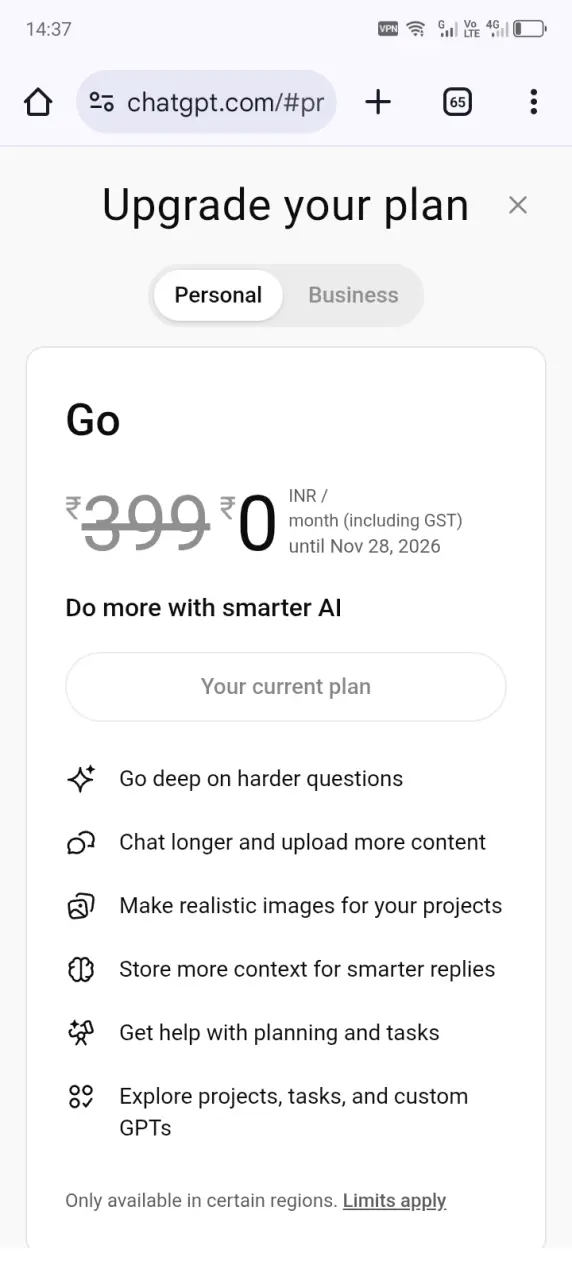Tap the Your current plan button
572x1280 pixels.
[x=286, y=687]
